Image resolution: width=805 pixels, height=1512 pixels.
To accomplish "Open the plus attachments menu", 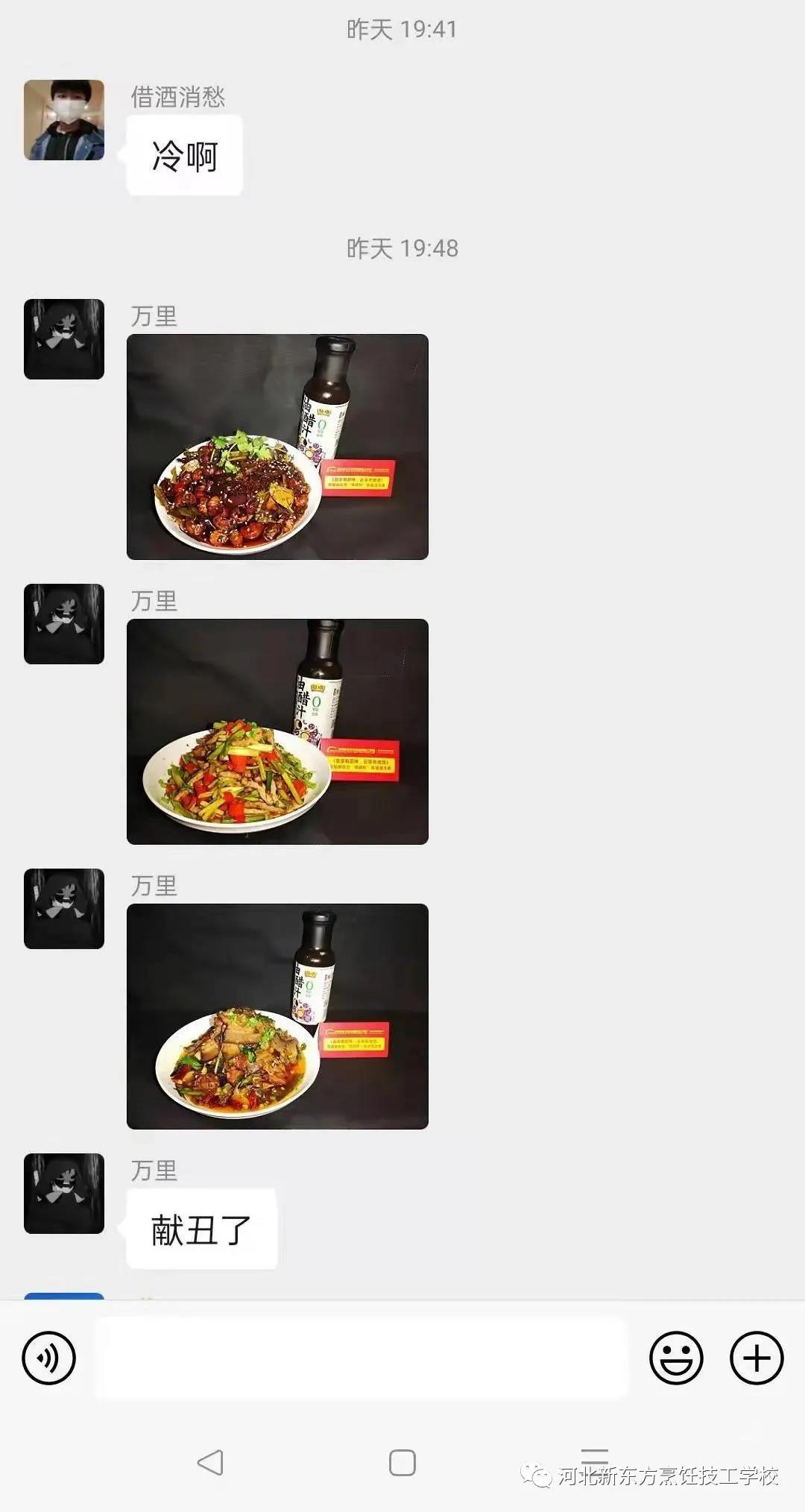I will (x=756, y=1358).
